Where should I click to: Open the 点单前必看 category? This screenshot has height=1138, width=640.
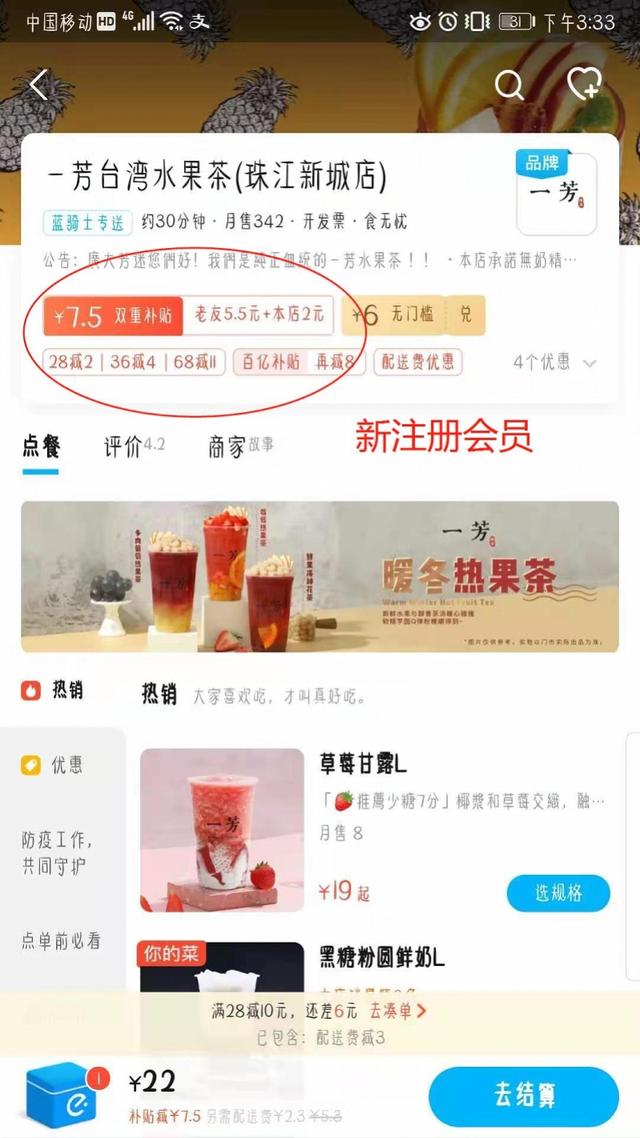click(61, 941)
